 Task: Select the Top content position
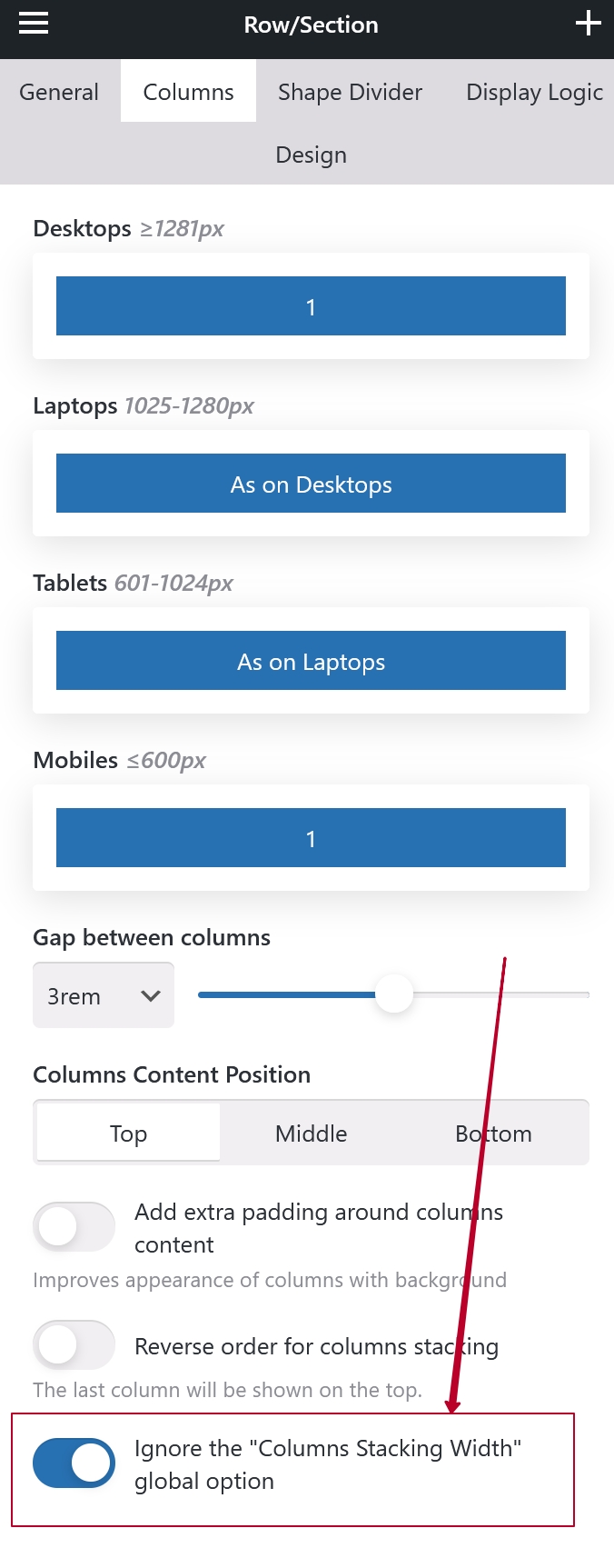pos(128,1134)
